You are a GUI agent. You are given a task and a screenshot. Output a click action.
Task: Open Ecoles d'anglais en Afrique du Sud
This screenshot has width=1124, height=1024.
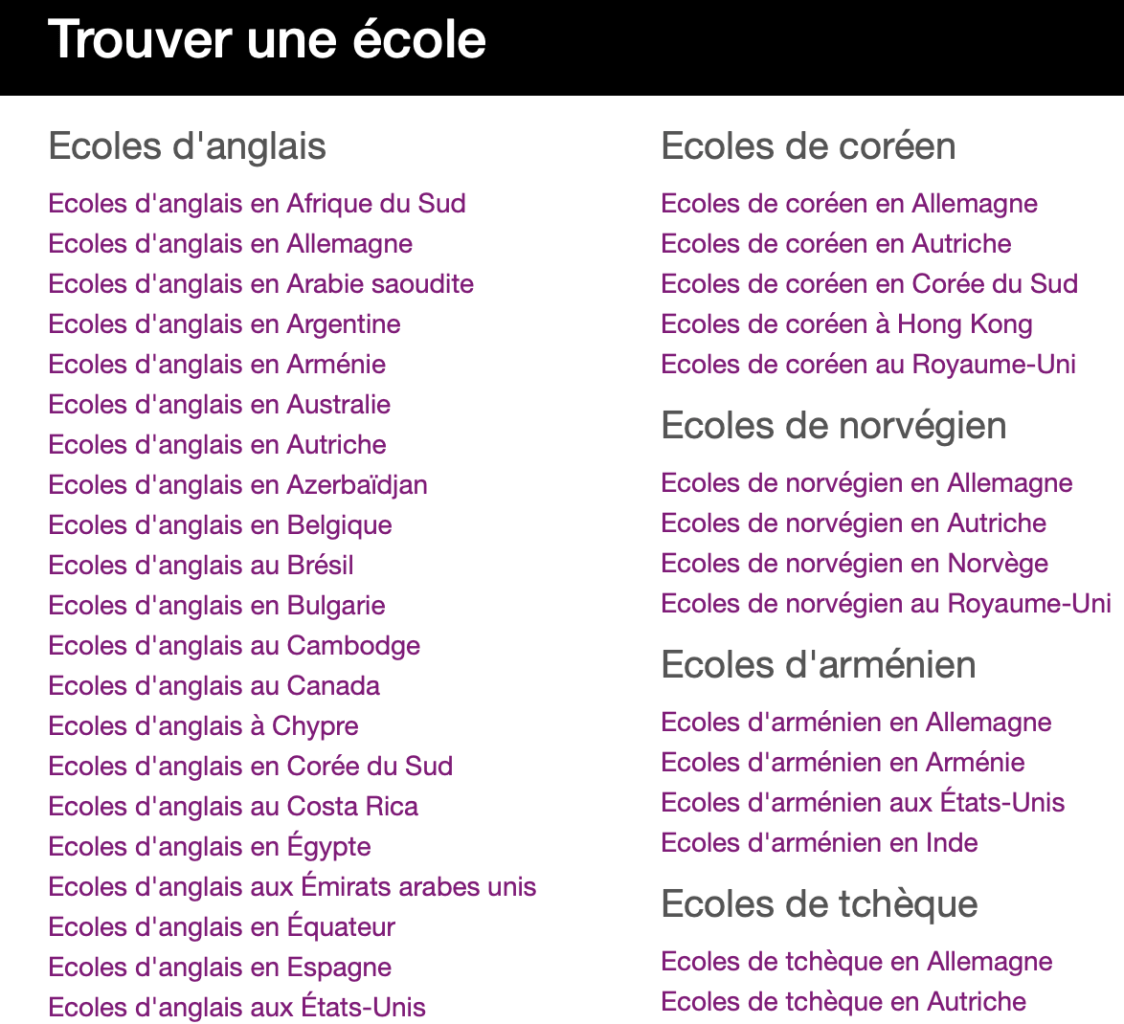[x=256, y=204]
